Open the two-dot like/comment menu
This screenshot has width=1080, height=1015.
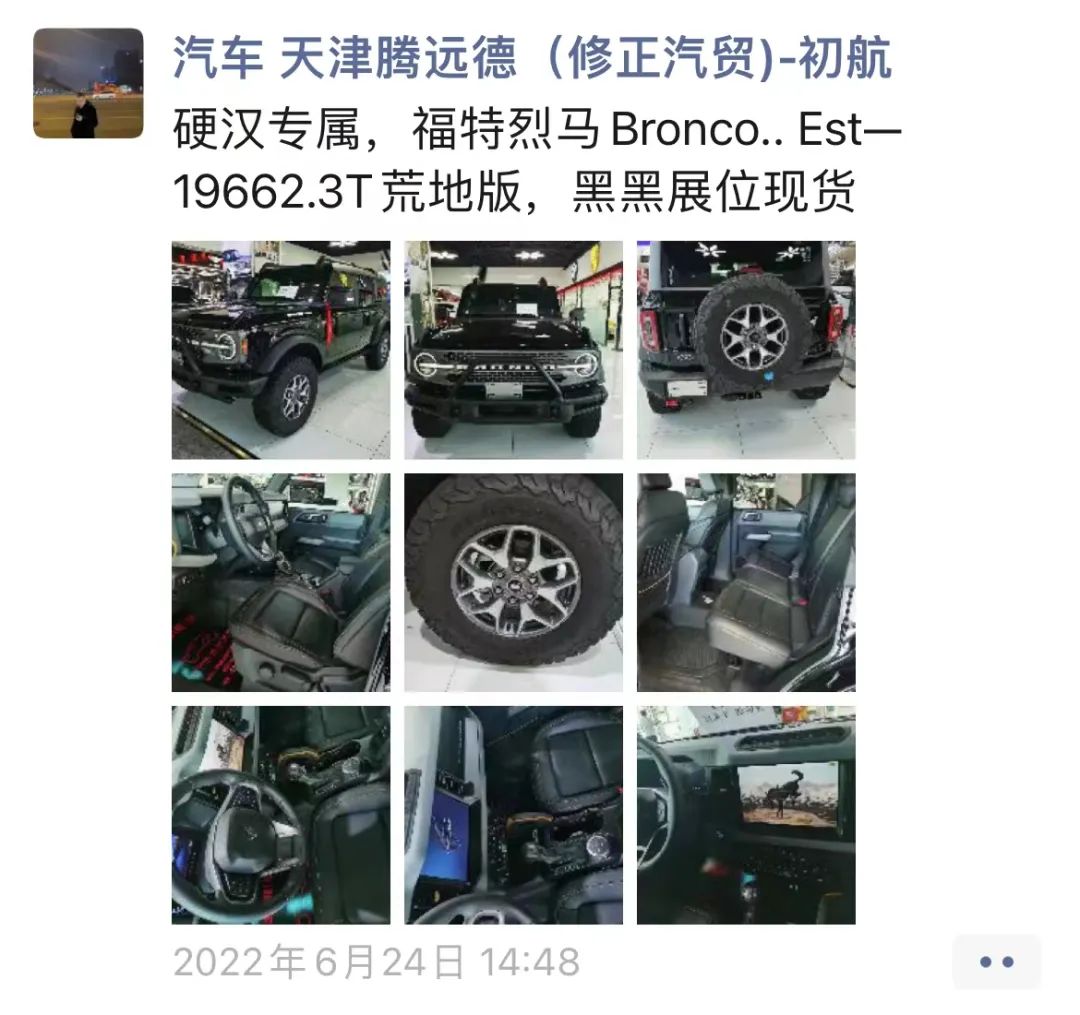click(x=996, y=962)
